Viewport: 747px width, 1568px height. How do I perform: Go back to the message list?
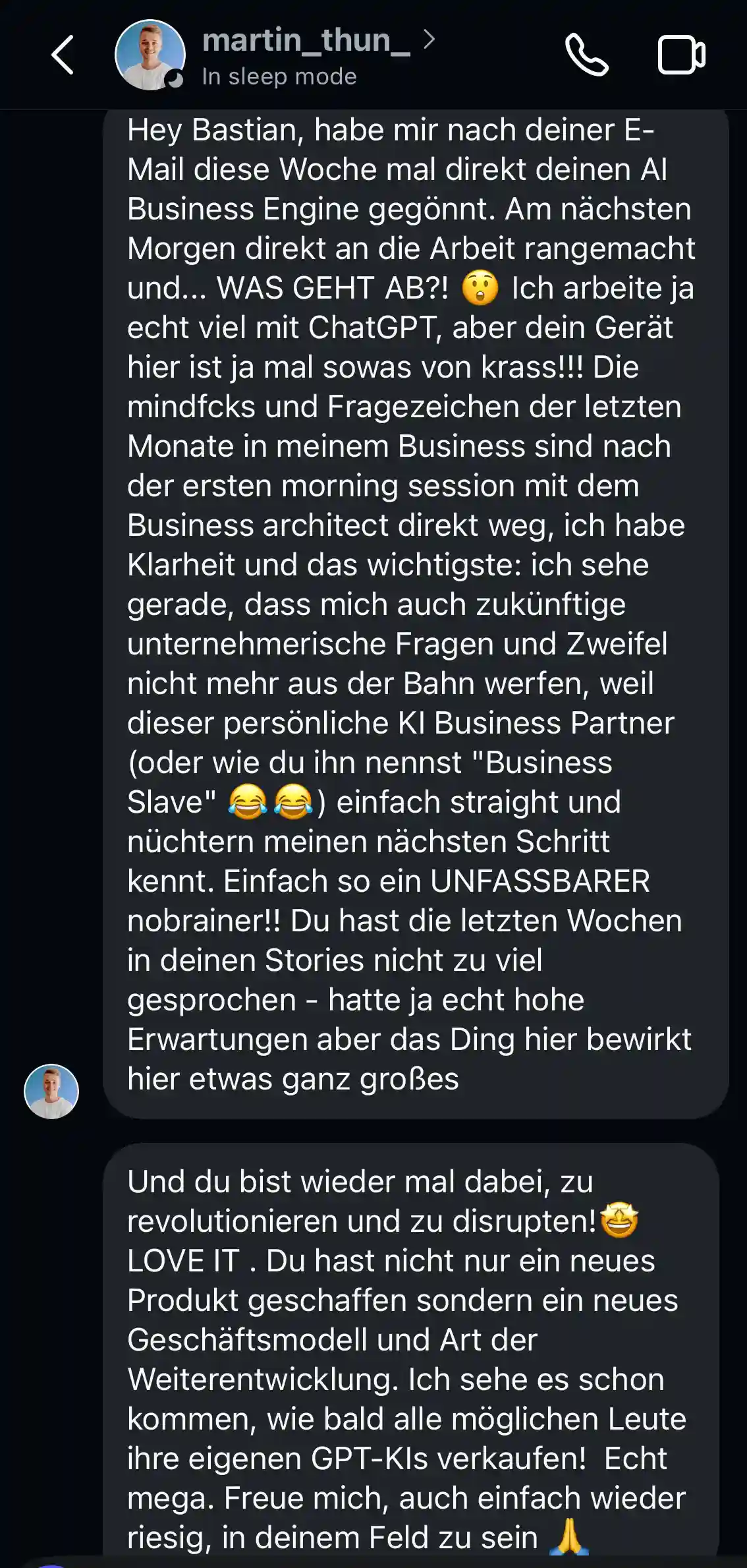click(x=63, y=55)
